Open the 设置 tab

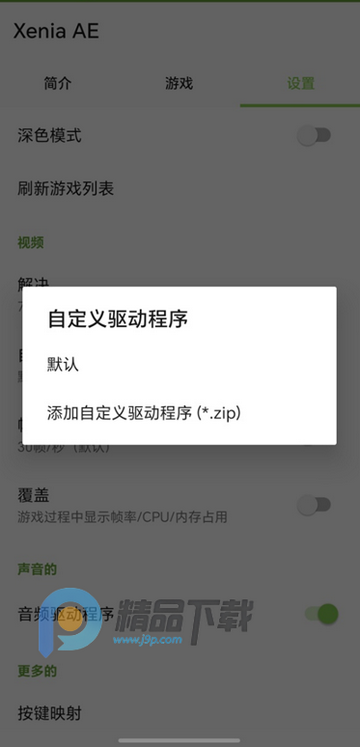pyautogui.click(x=300, y=84)
